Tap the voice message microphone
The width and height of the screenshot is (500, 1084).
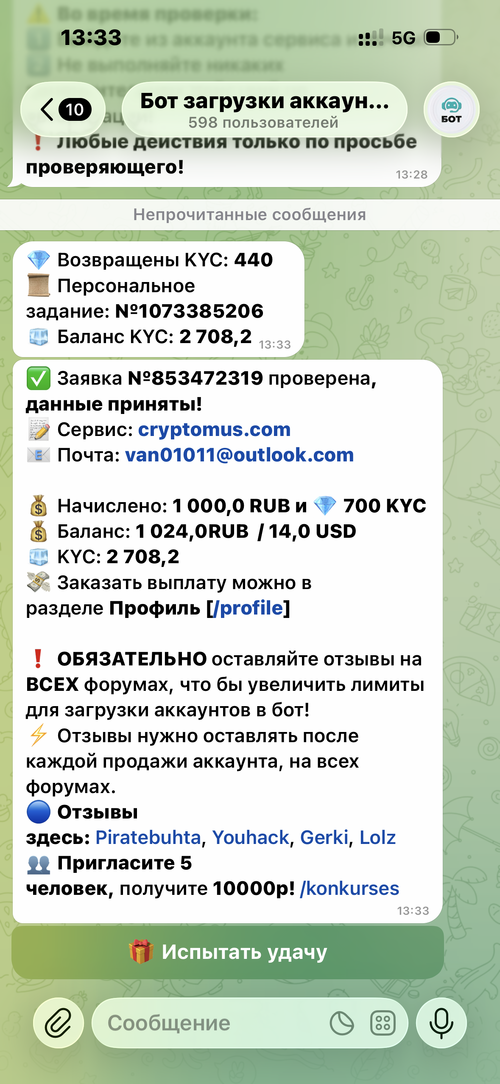441,1023
